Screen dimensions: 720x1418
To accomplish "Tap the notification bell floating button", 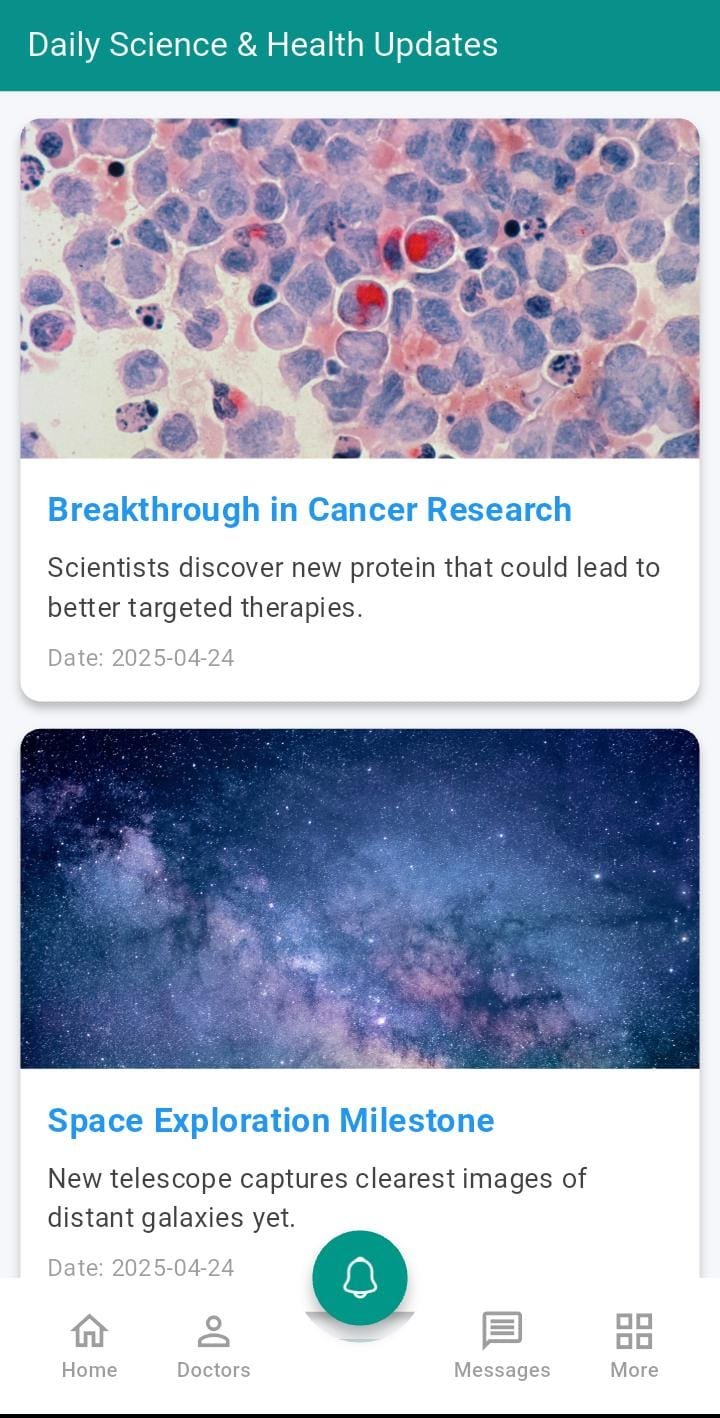I will click(x=360, y=1276).
